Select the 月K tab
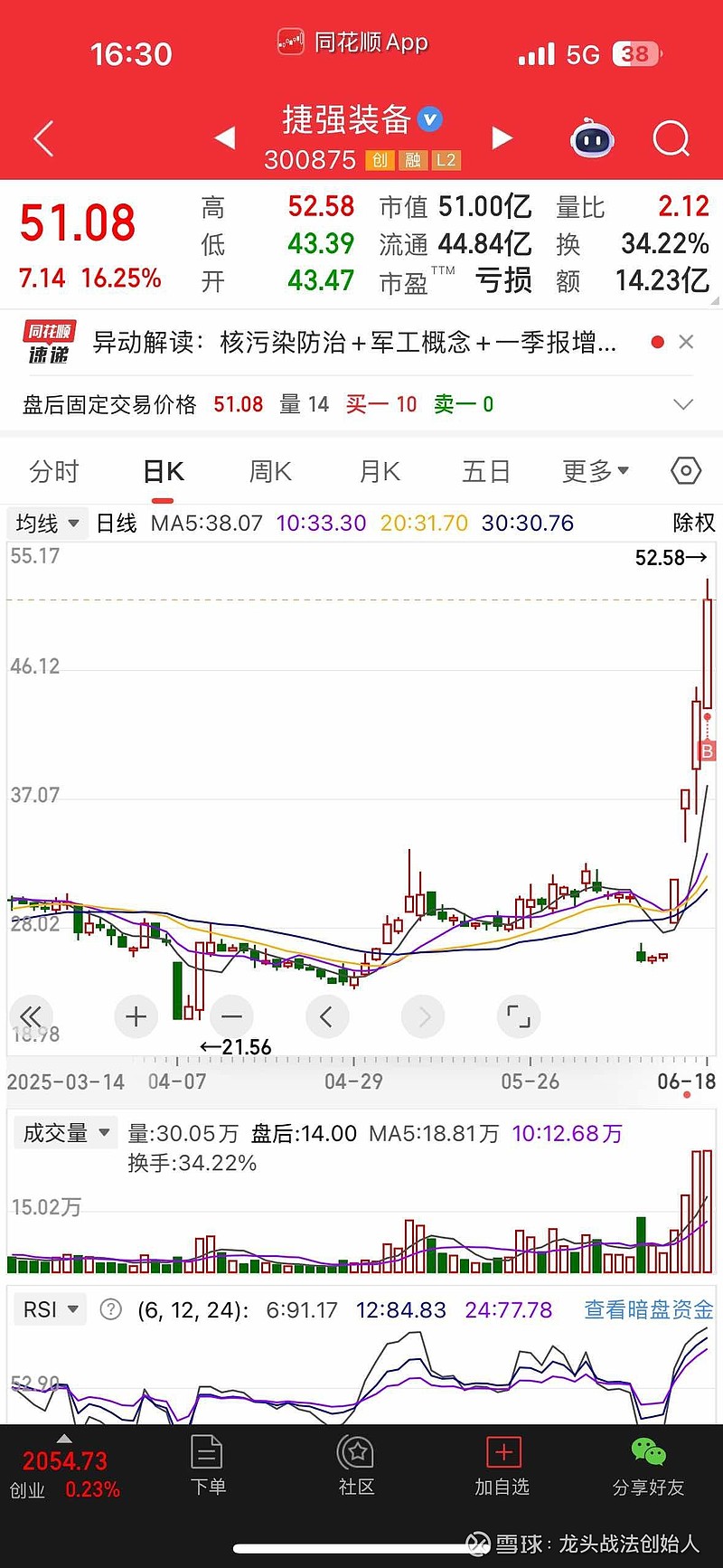This screenshot has height=1568, width=723. point(380,471)
